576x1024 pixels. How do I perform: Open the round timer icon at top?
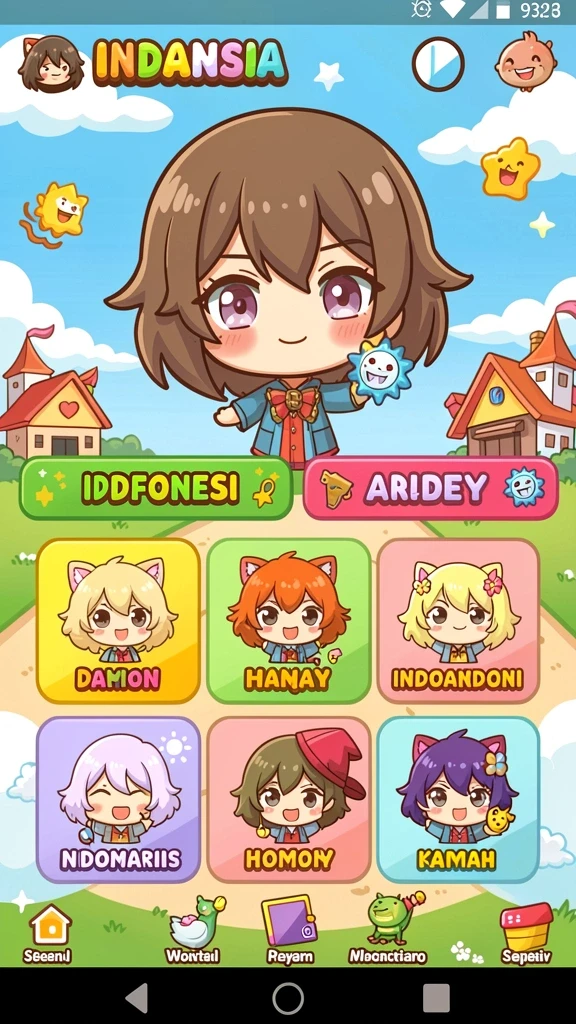pyautogui.click(x=438, y=64)
